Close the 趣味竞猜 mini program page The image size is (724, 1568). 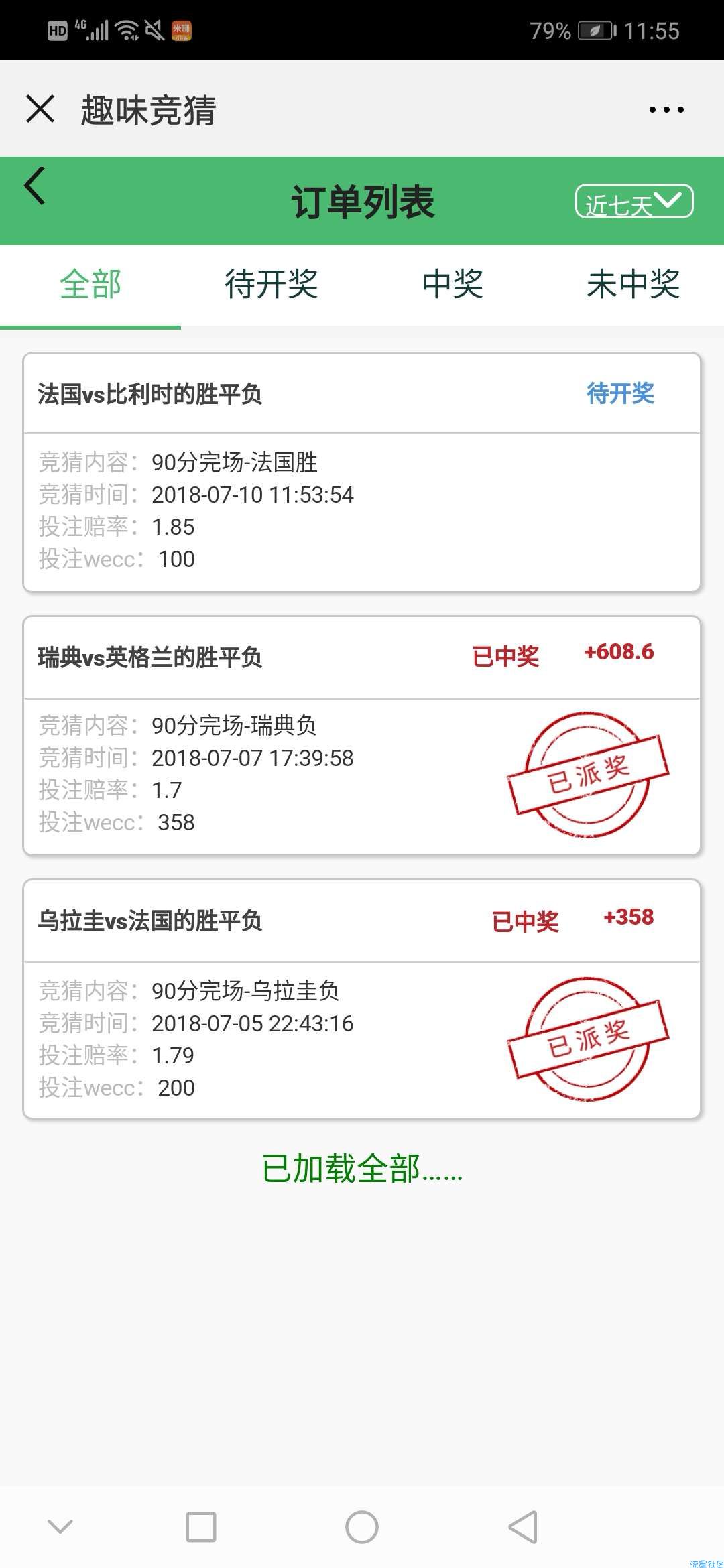pyautogui.click(x=40, y=109)
